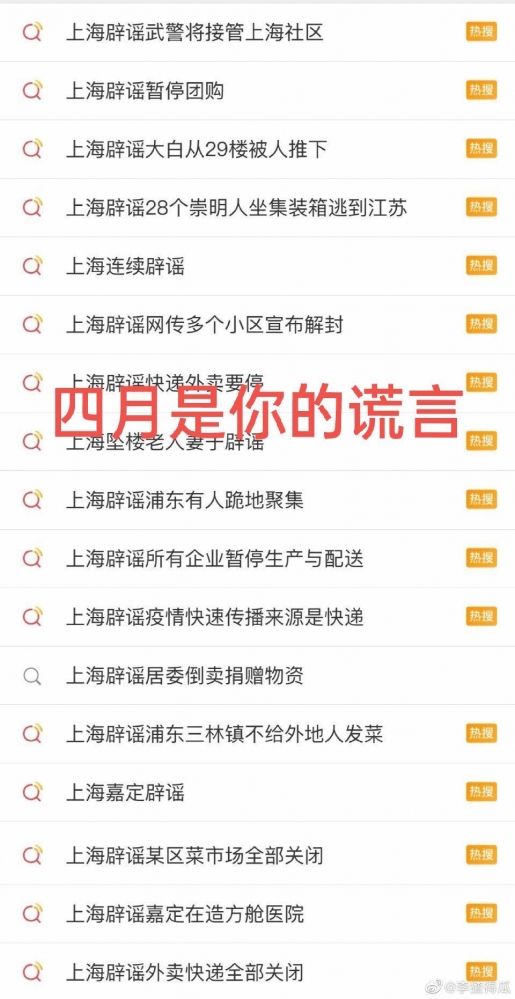
Task: Select the 上海辟谣暂停团购 search suggestion
Action: click(x=258, y=90)
